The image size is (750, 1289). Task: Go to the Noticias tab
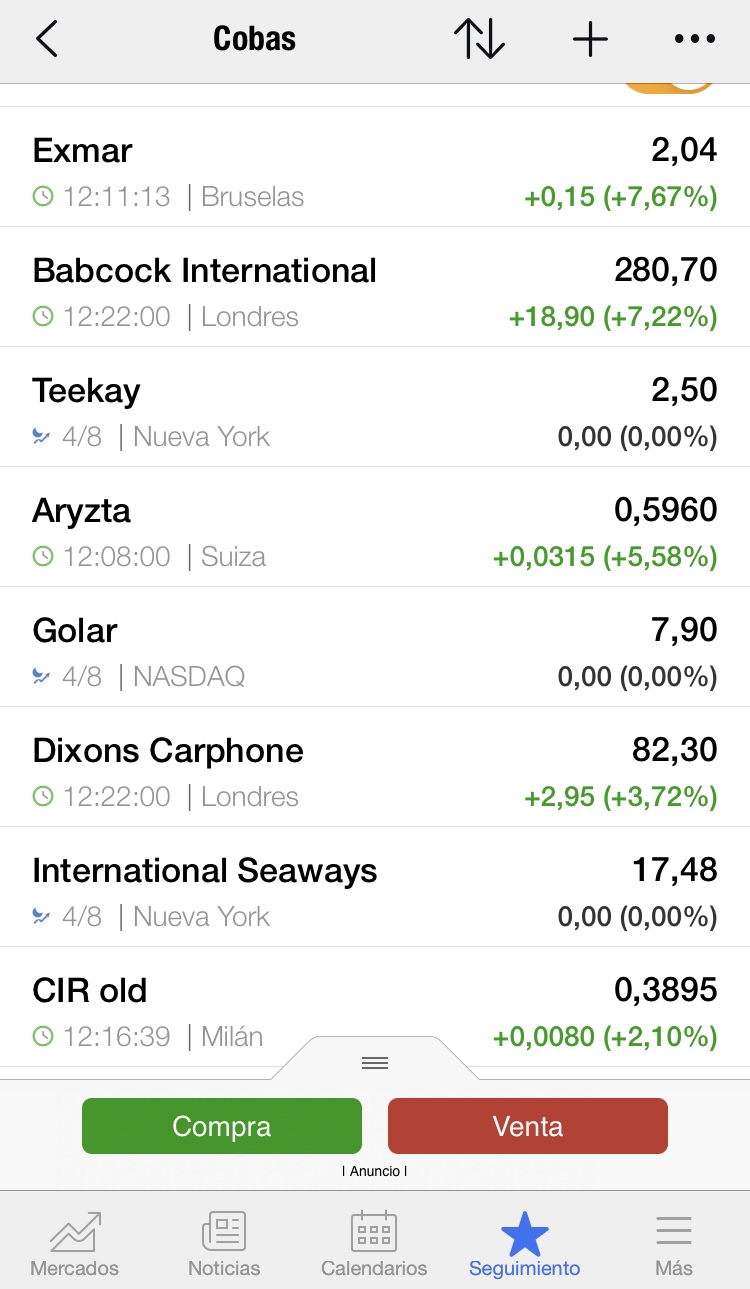point(224,1243)
